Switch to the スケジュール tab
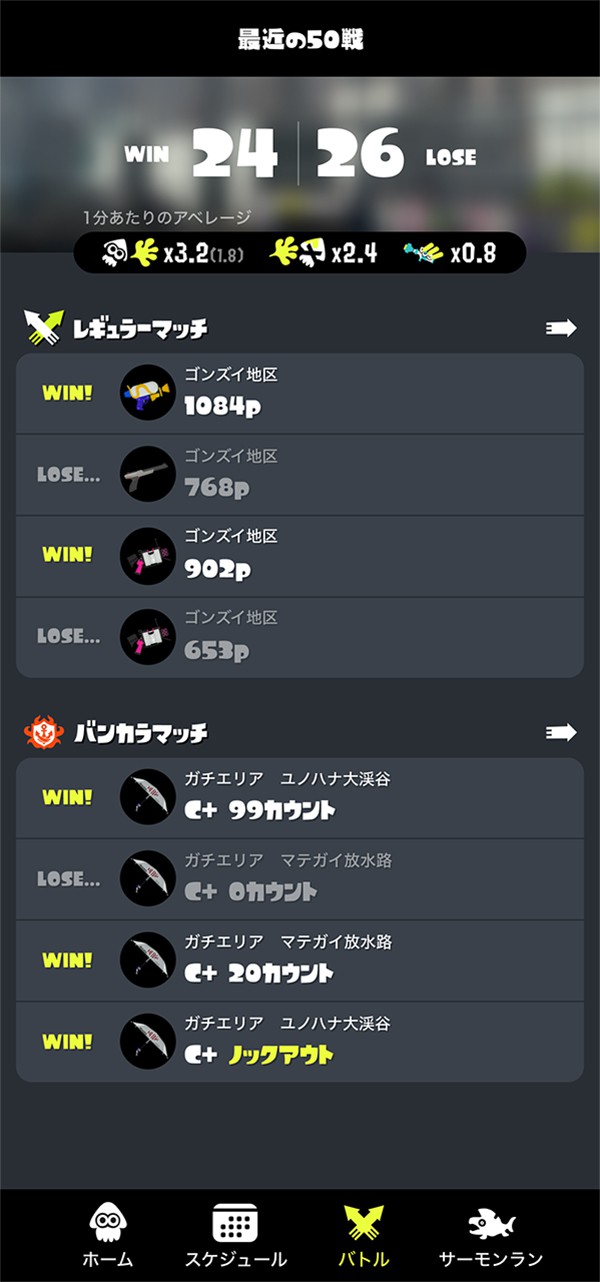 coord(236,1236)
